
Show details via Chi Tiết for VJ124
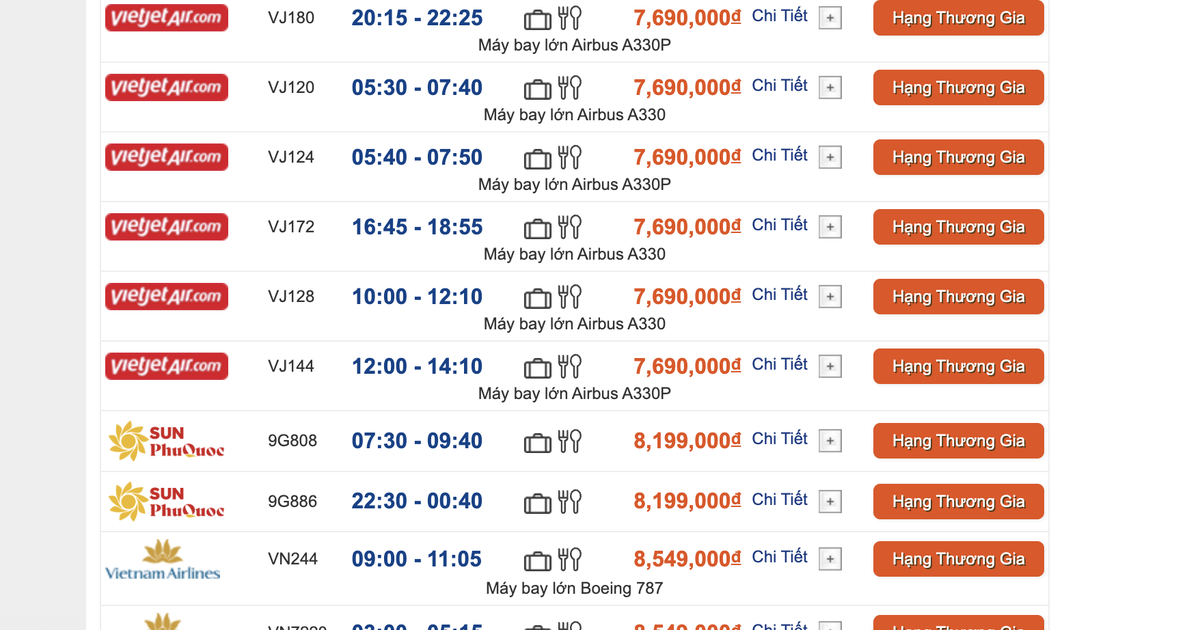780,155
